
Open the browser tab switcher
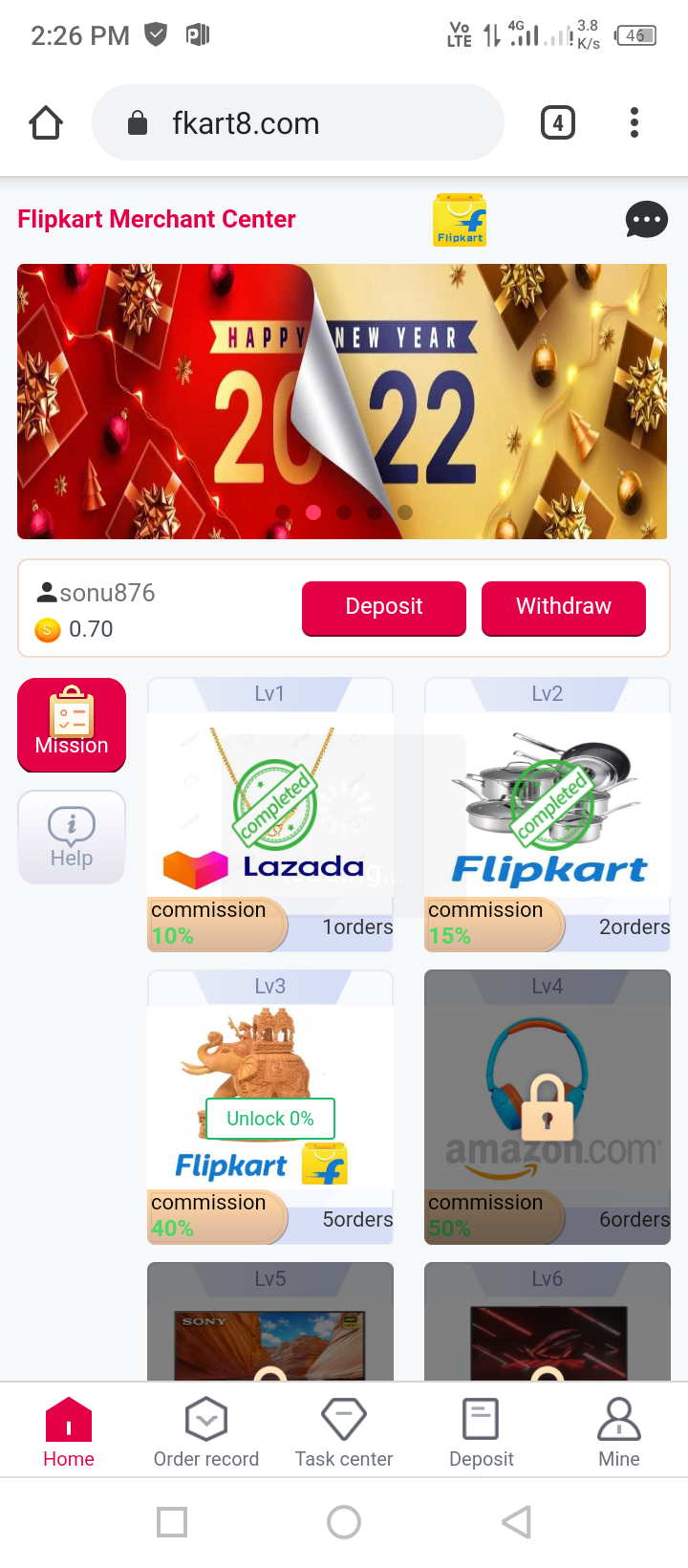coord(558,123)
